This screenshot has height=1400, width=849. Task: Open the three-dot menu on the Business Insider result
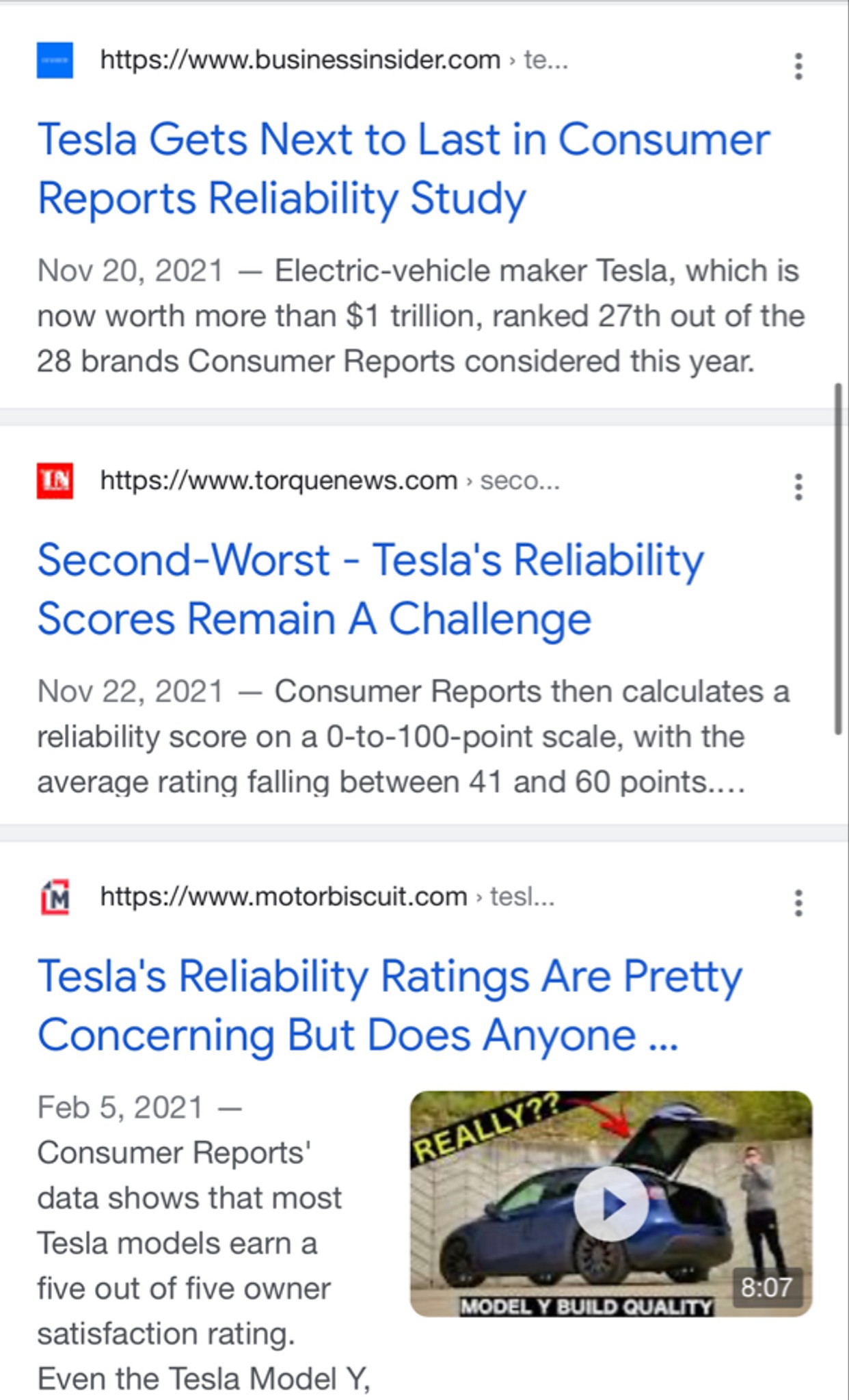pyautogui.click(x=798, y=65)
